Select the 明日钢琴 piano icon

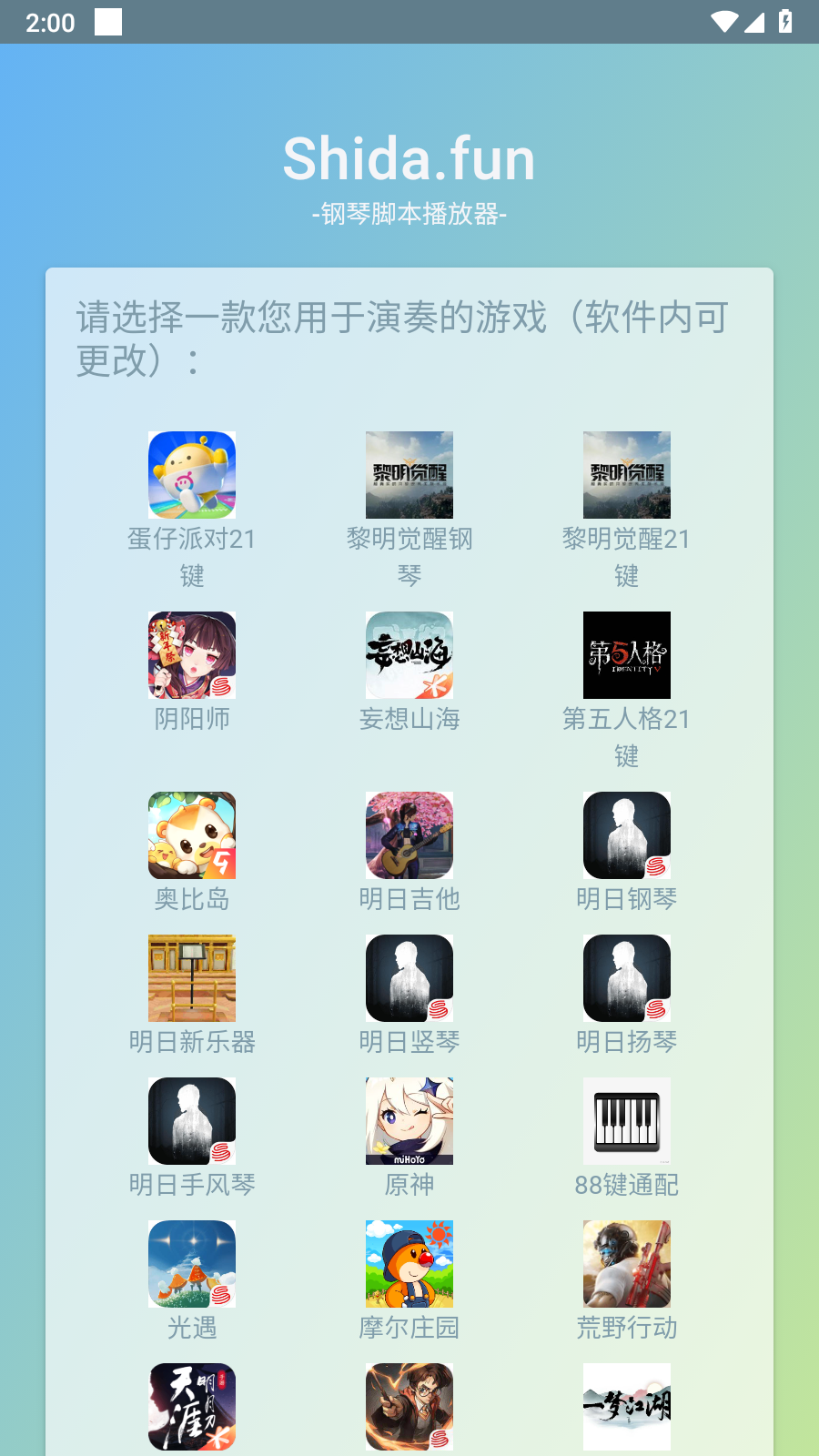tap(626, 834)
